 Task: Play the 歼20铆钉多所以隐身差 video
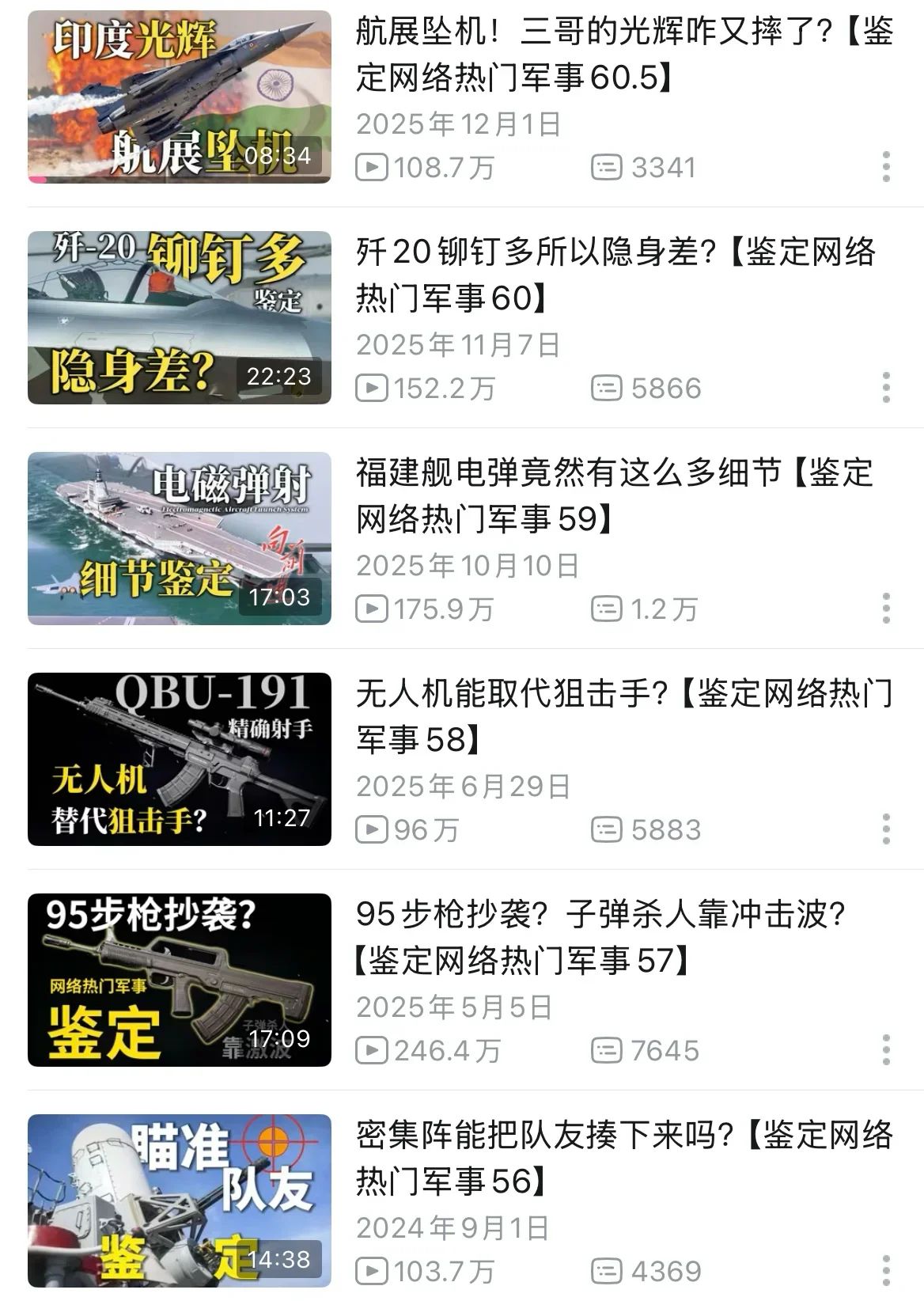(x=179, y=317)
